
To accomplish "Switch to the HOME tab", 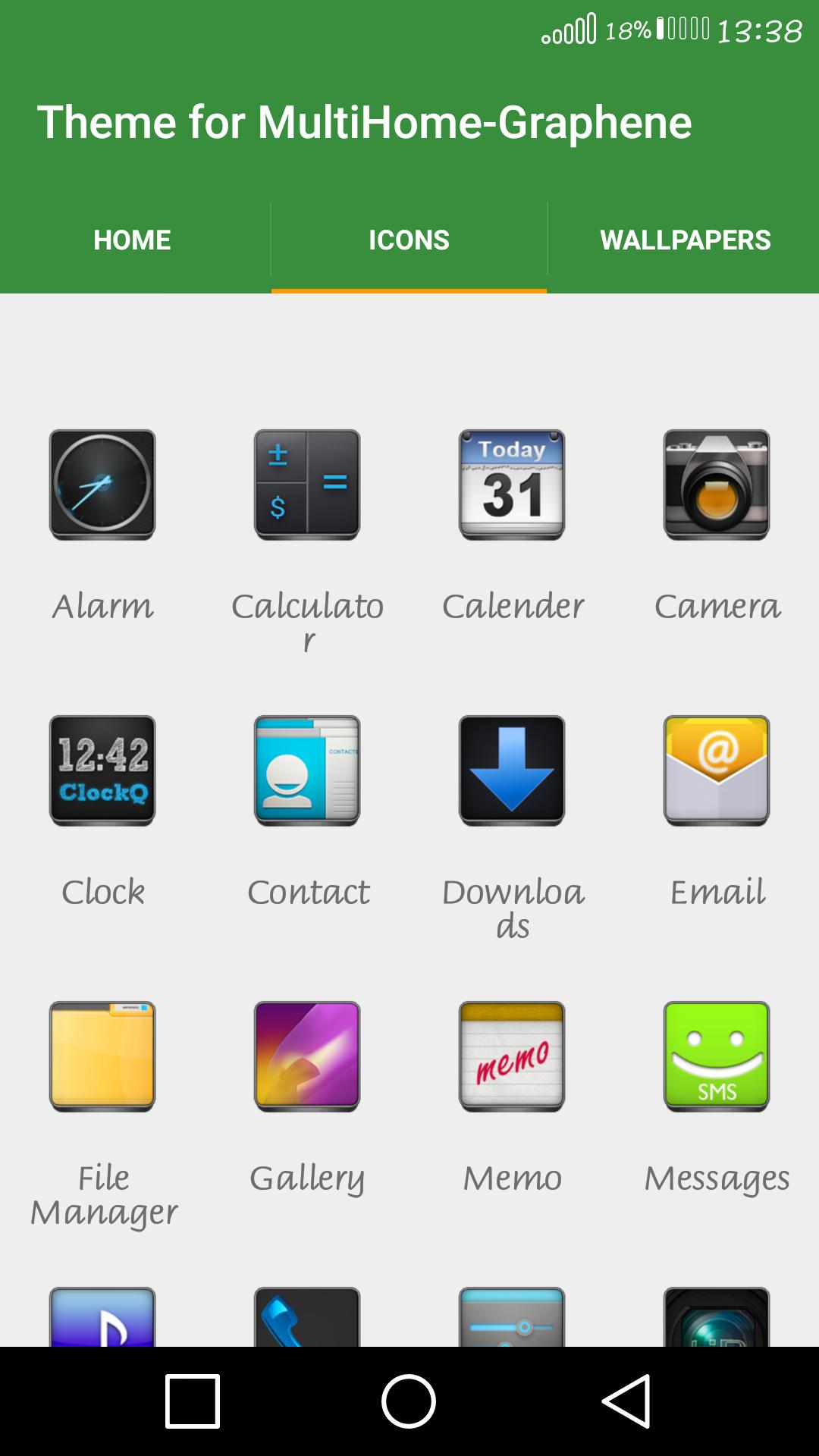I will click(131, 240).
